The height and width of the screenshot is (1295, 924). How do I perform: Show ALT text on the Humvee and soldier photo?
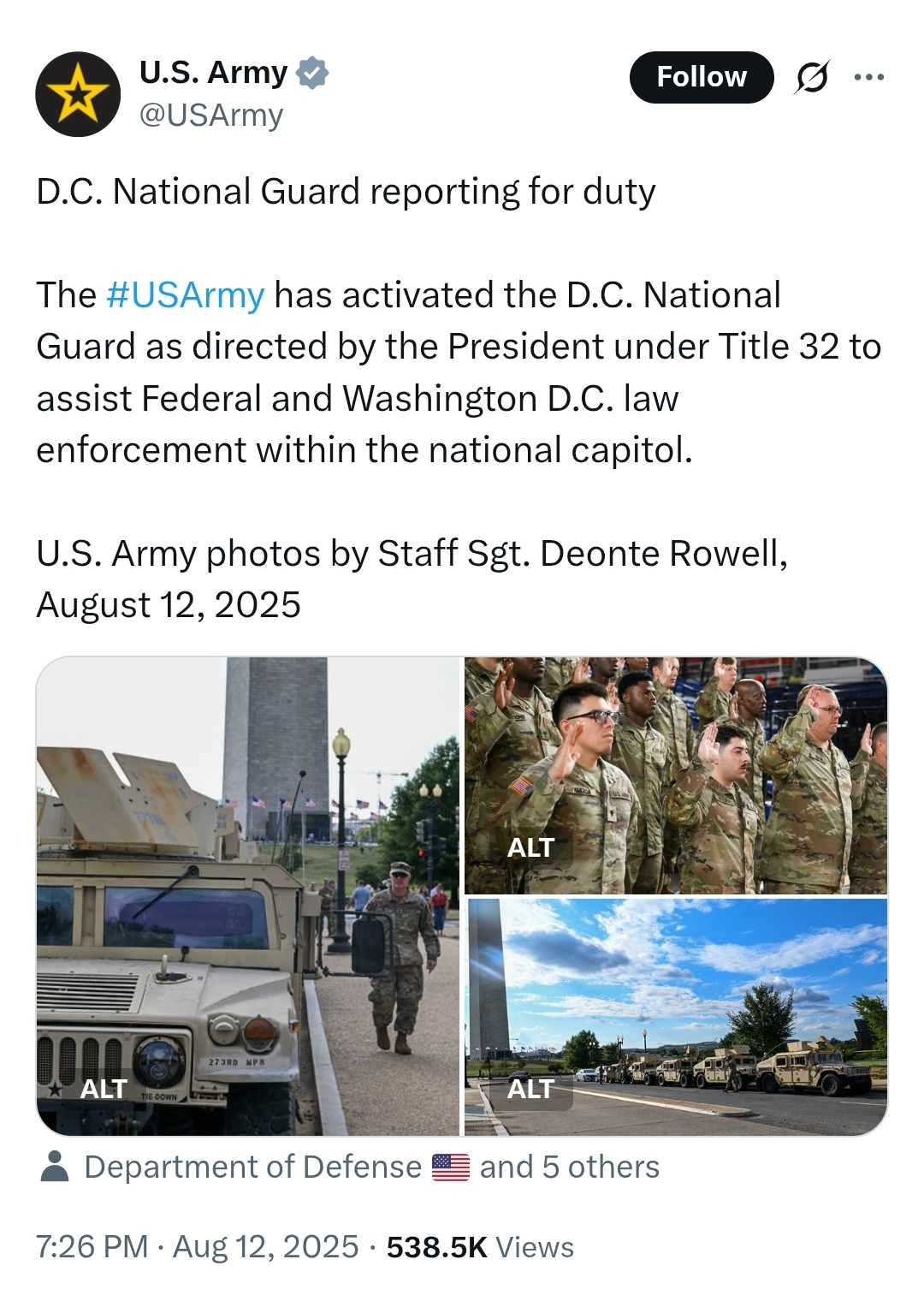[x=104, y=1089]
